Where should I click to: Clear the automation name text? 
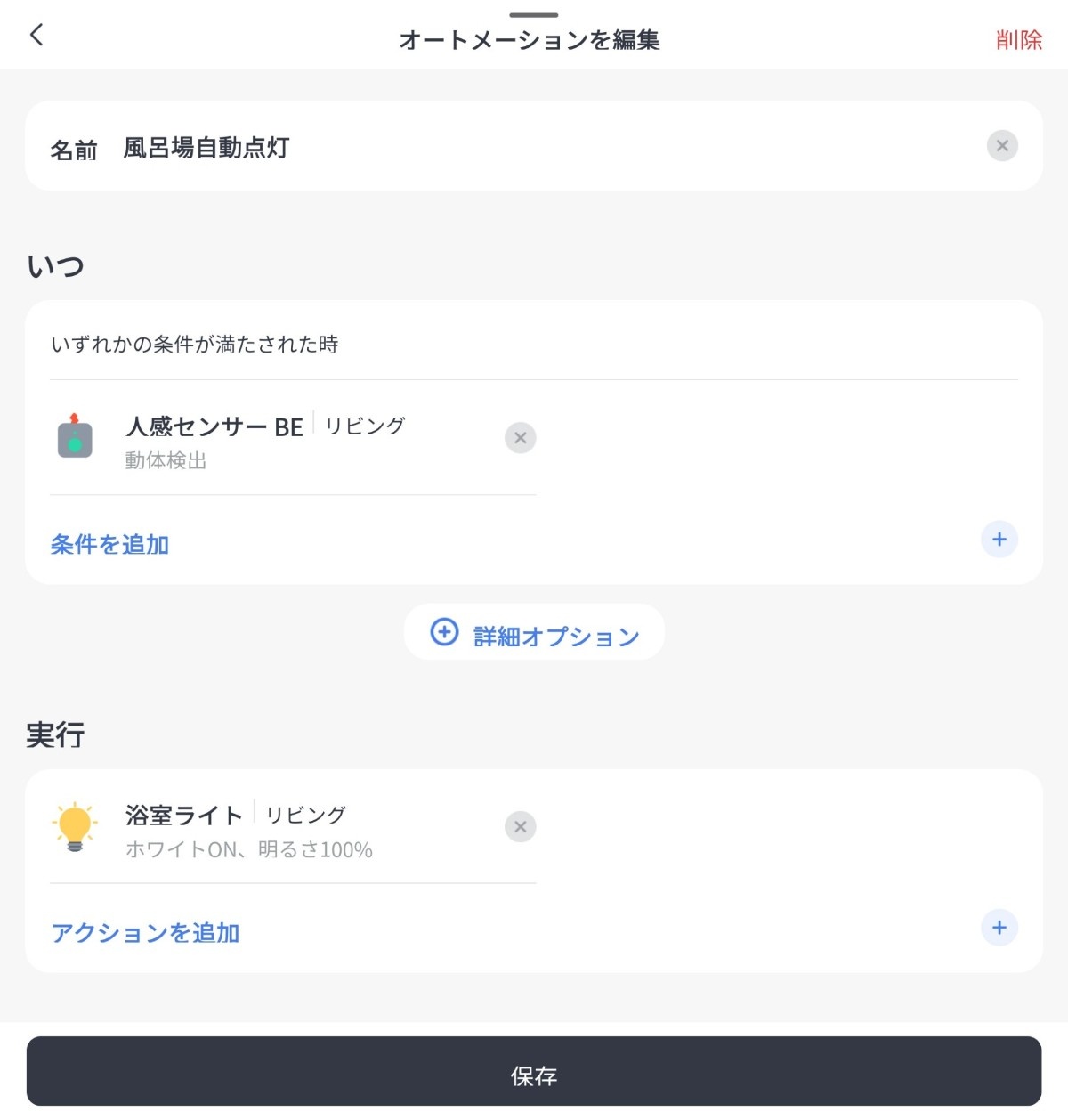1002,146
